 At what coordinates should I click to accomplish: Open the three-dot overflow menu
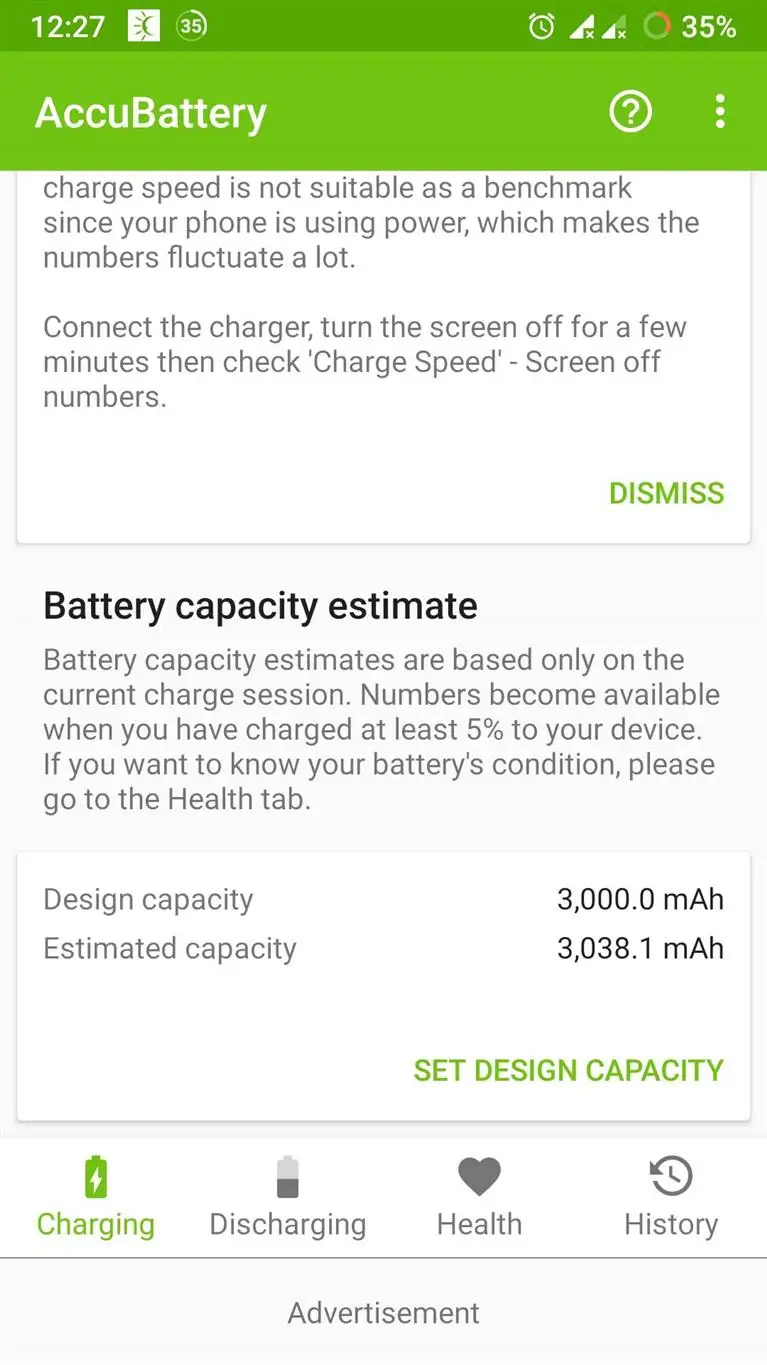coord(720,112)
